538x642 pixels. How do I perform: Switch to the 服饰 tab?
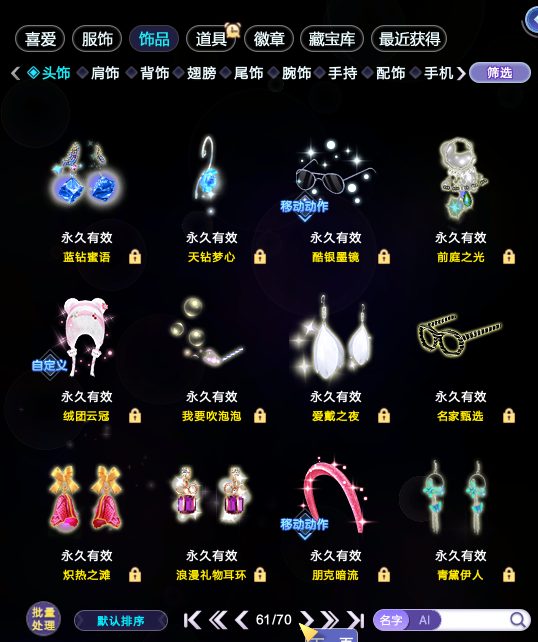[97, 39]
